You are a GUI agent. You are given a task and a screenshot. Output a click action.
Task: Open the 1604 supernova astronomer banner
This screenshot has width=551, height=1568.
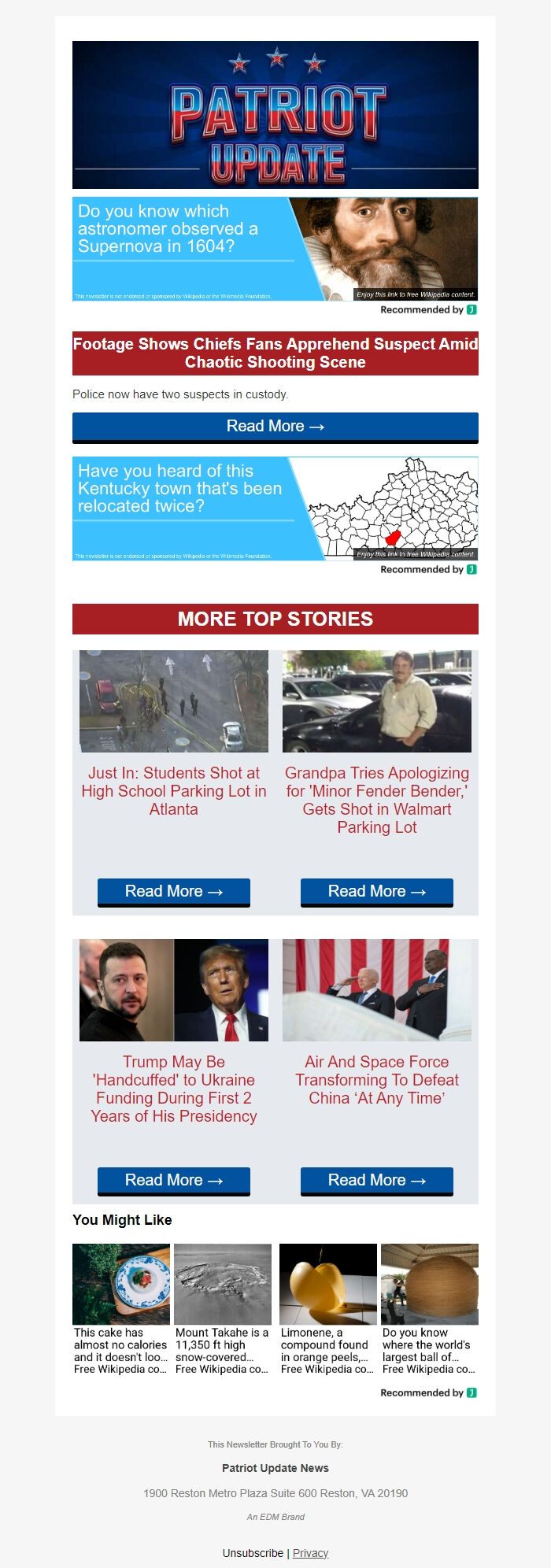(275, 249)
